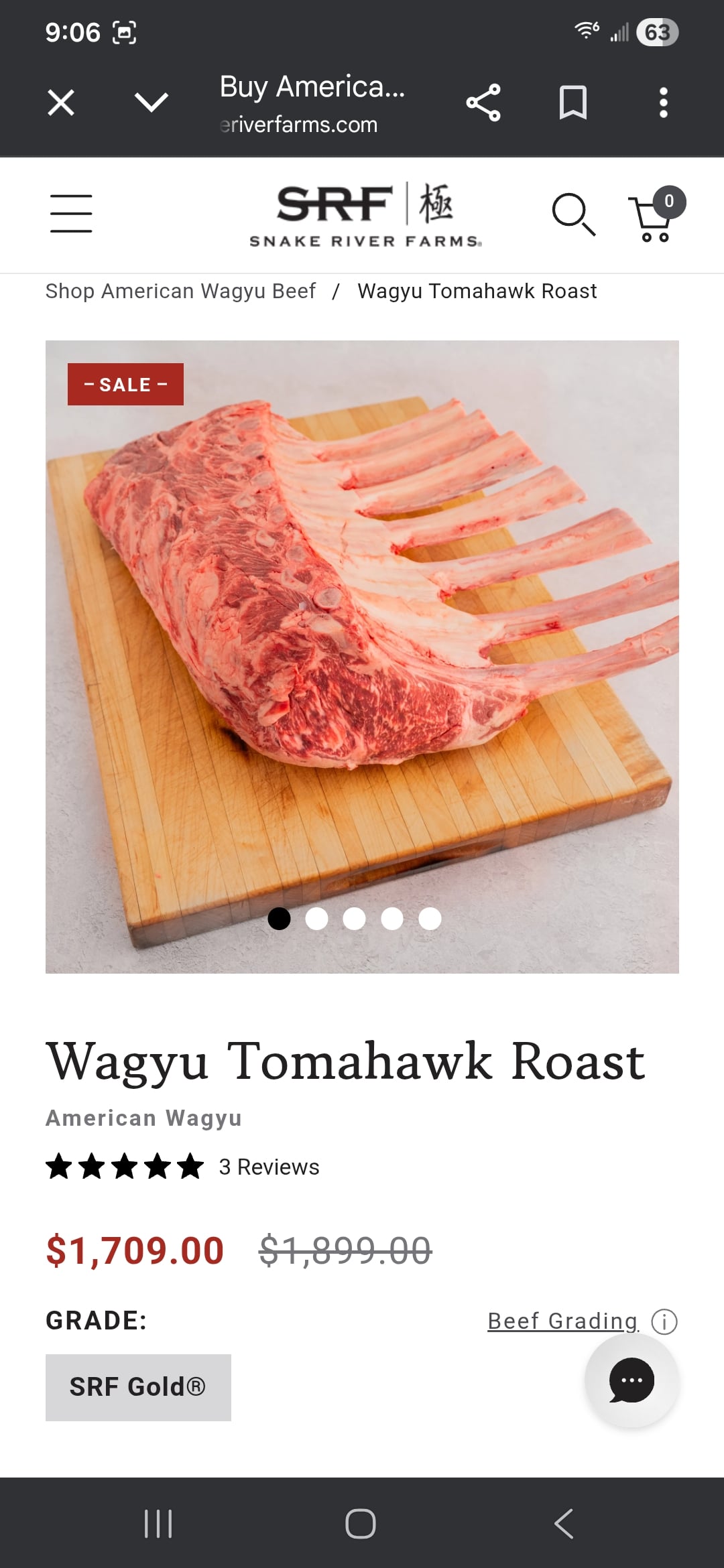
Task: Open recent apps
Action: coord(159,1524)
